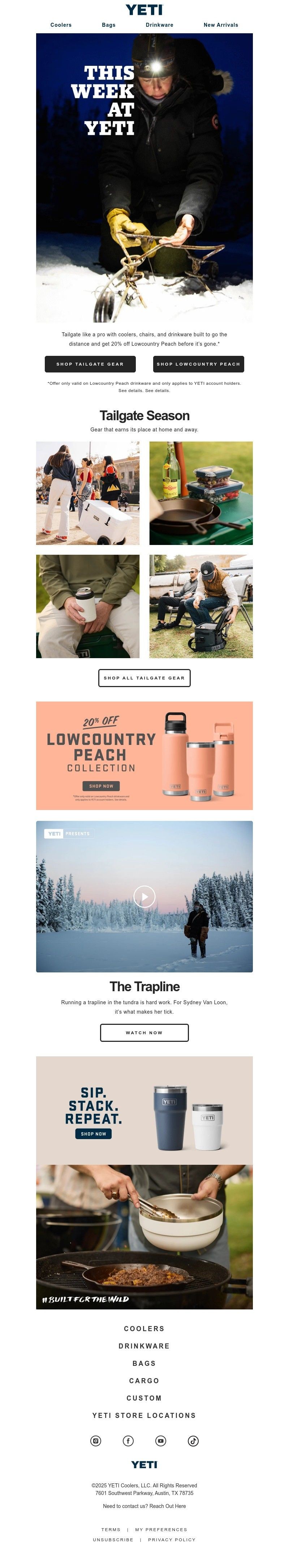Open the Drinkware footer link
Image resolution: width=289 pixels, height=1568 pixels.
point(144,1346)
